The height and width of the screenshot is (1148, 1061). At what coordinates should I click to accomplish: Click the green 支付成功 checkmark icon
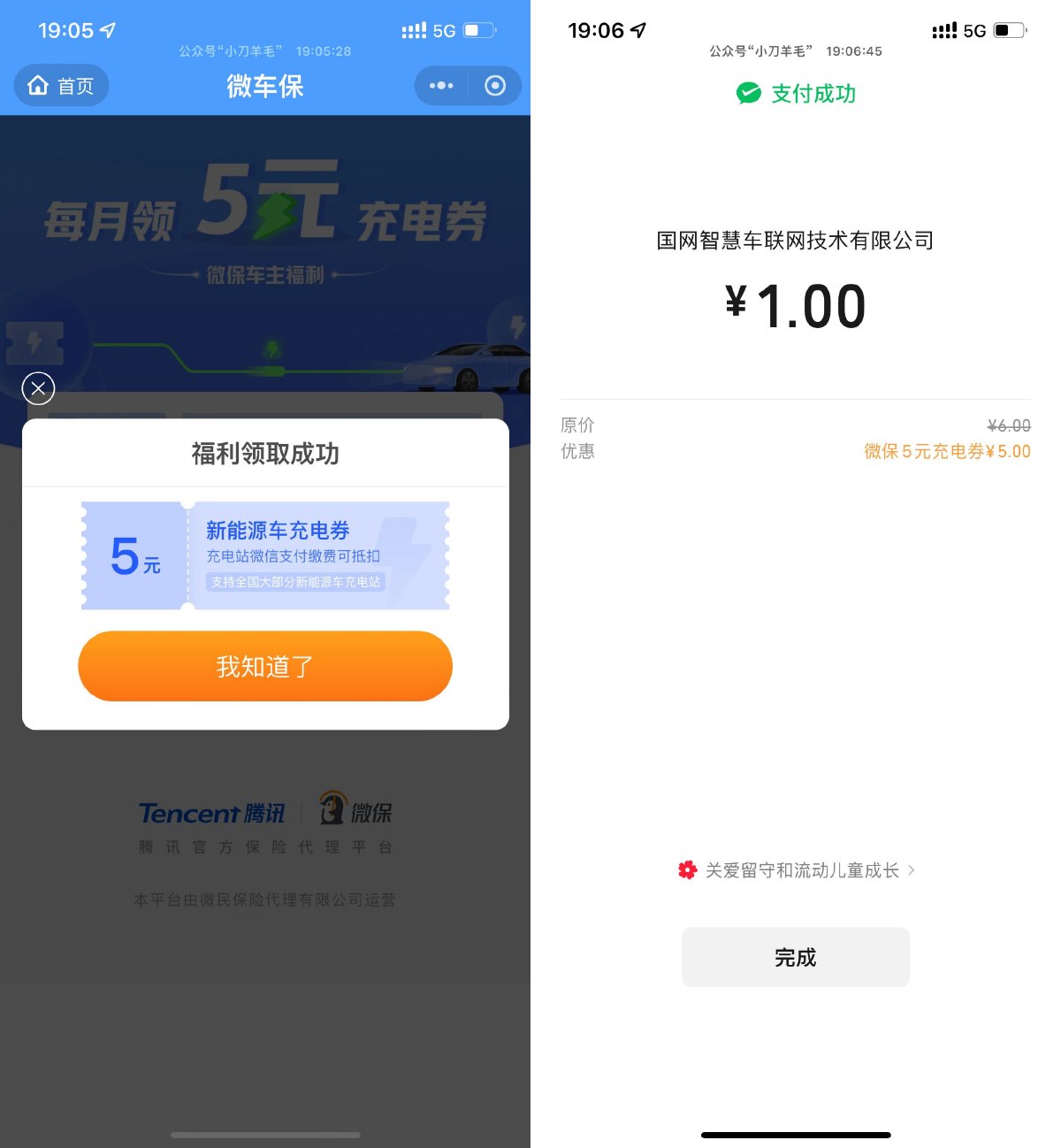coord(747,95)
